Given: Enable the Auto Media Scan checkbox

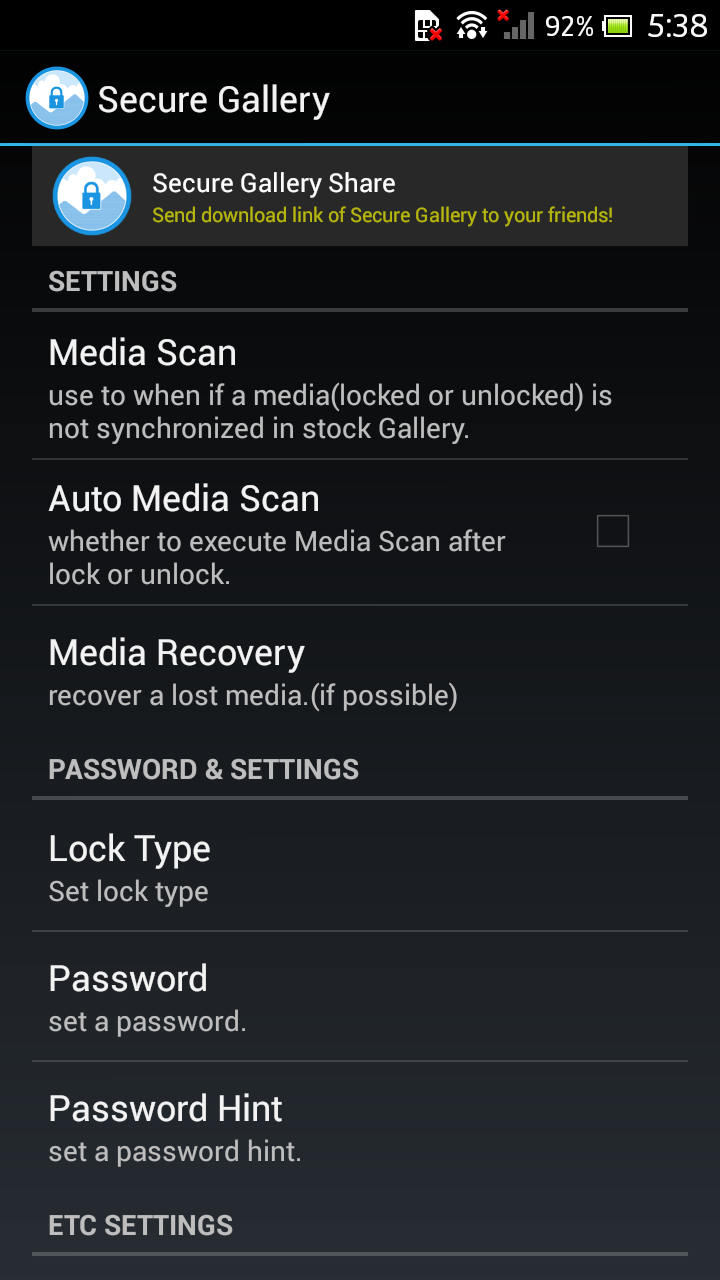Looking at the screenshot, I should (612, 531).
